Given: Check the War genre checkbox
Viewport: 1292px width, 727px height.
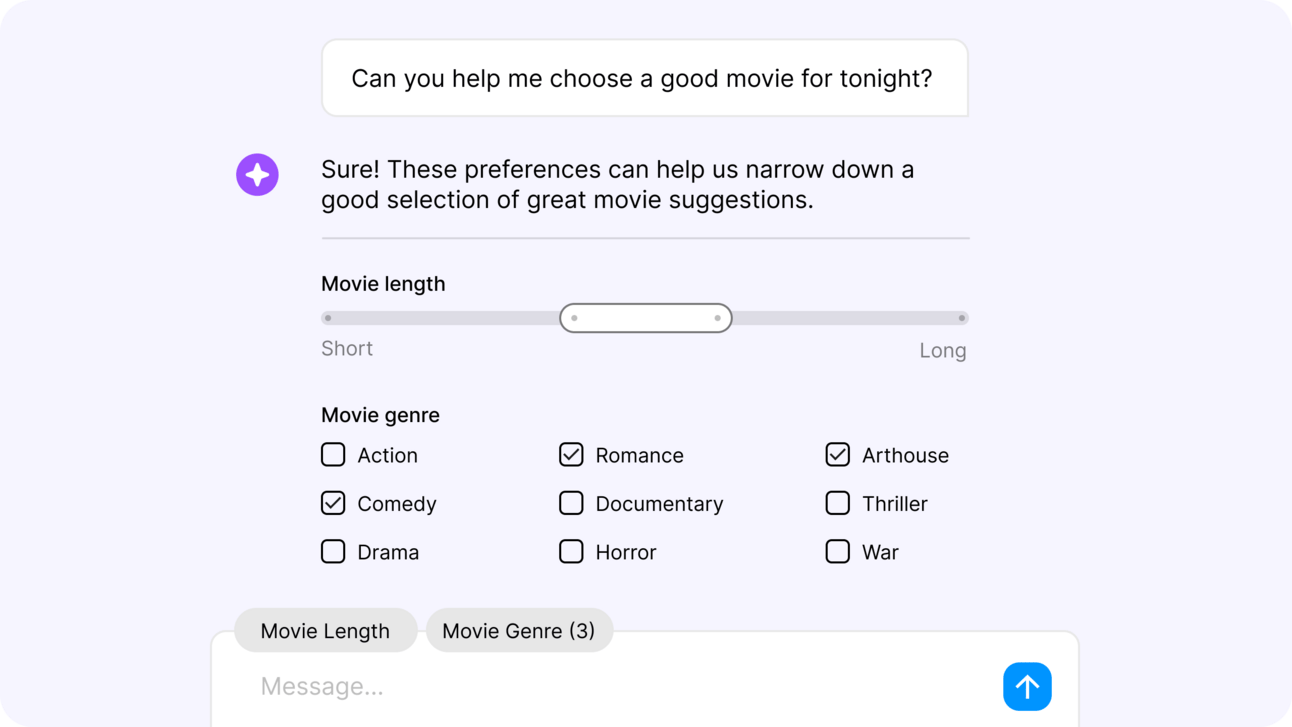Looking at the screenshot, I should point(838,552).
